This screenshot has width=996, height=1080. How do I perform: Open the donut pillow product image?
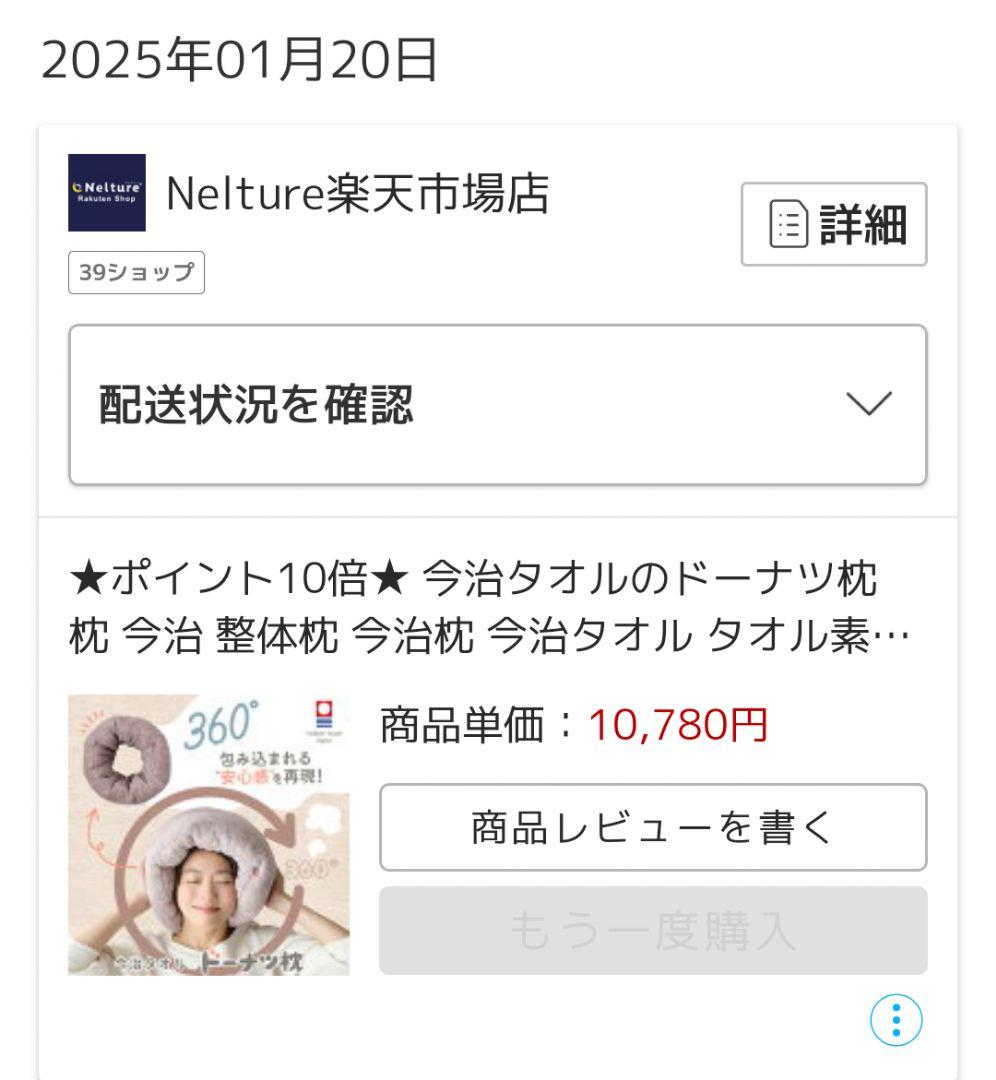[209, 835]
